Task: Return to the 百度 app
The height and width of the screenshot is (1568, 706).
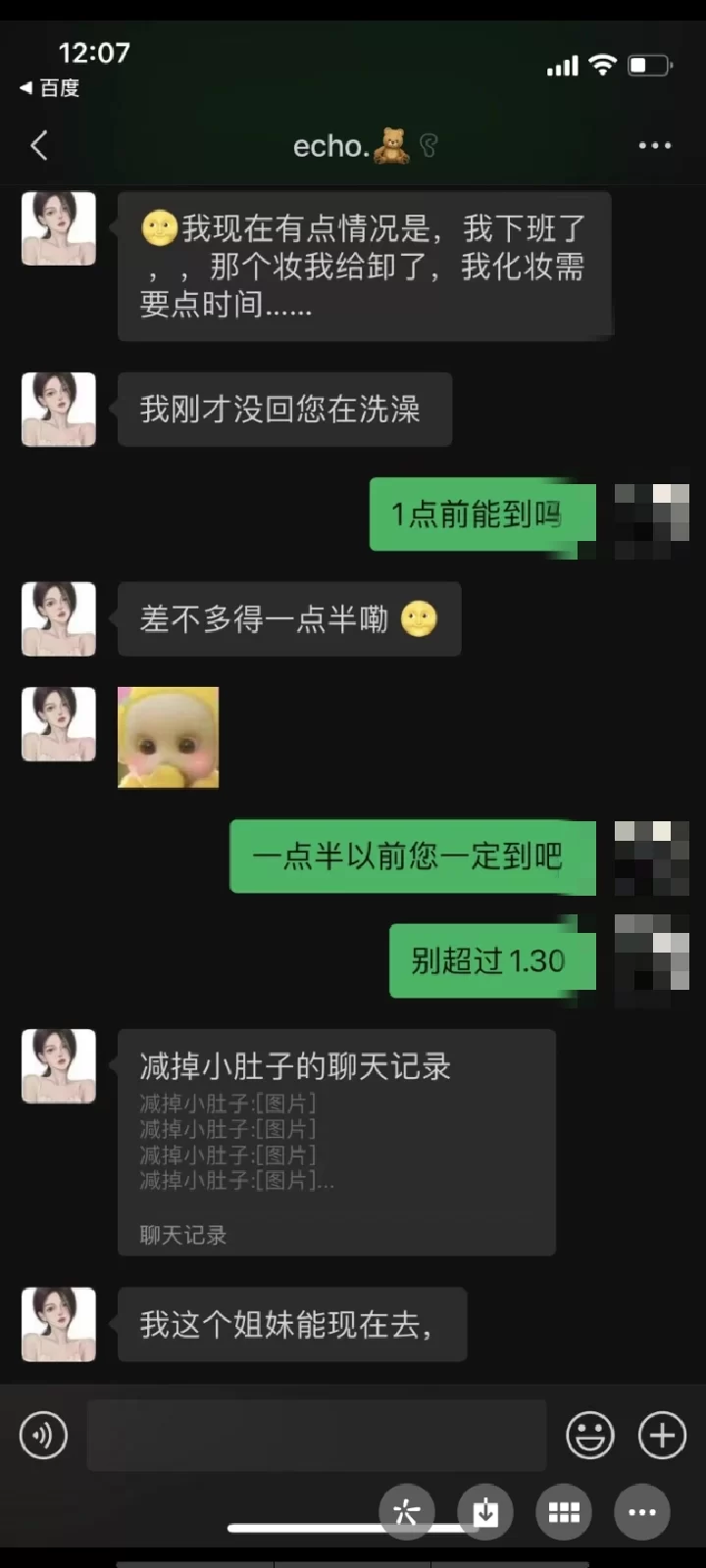Action: coord(49,87)
